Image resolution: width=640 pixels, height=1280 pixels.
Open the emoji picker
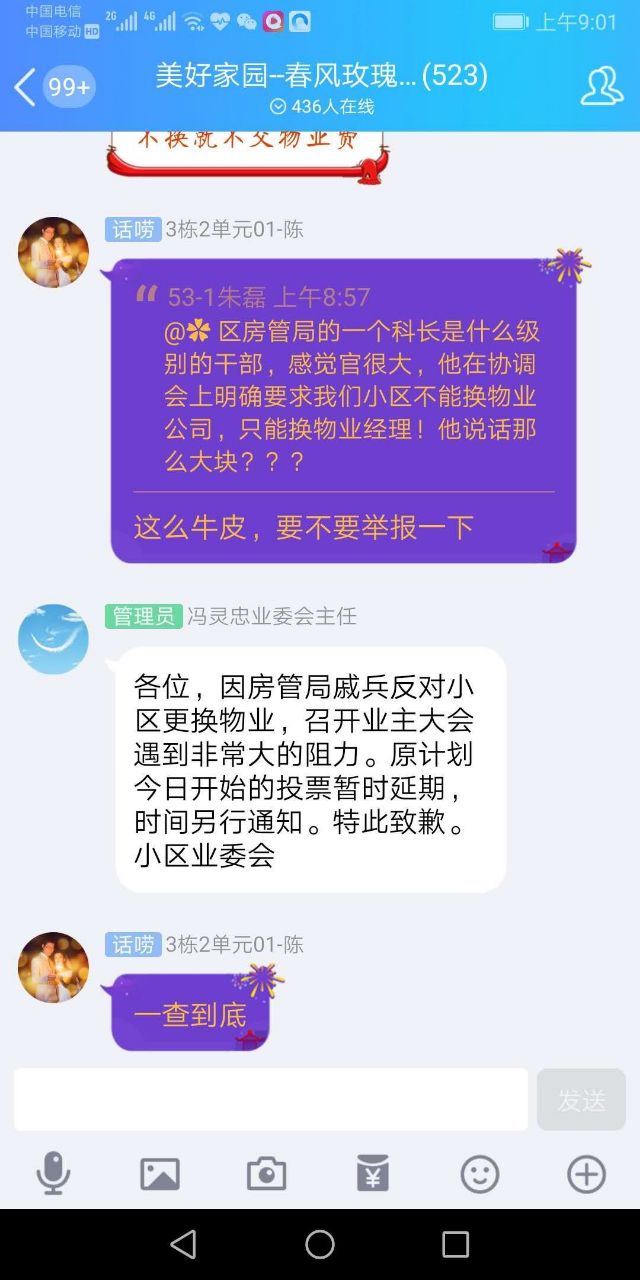480,1173
